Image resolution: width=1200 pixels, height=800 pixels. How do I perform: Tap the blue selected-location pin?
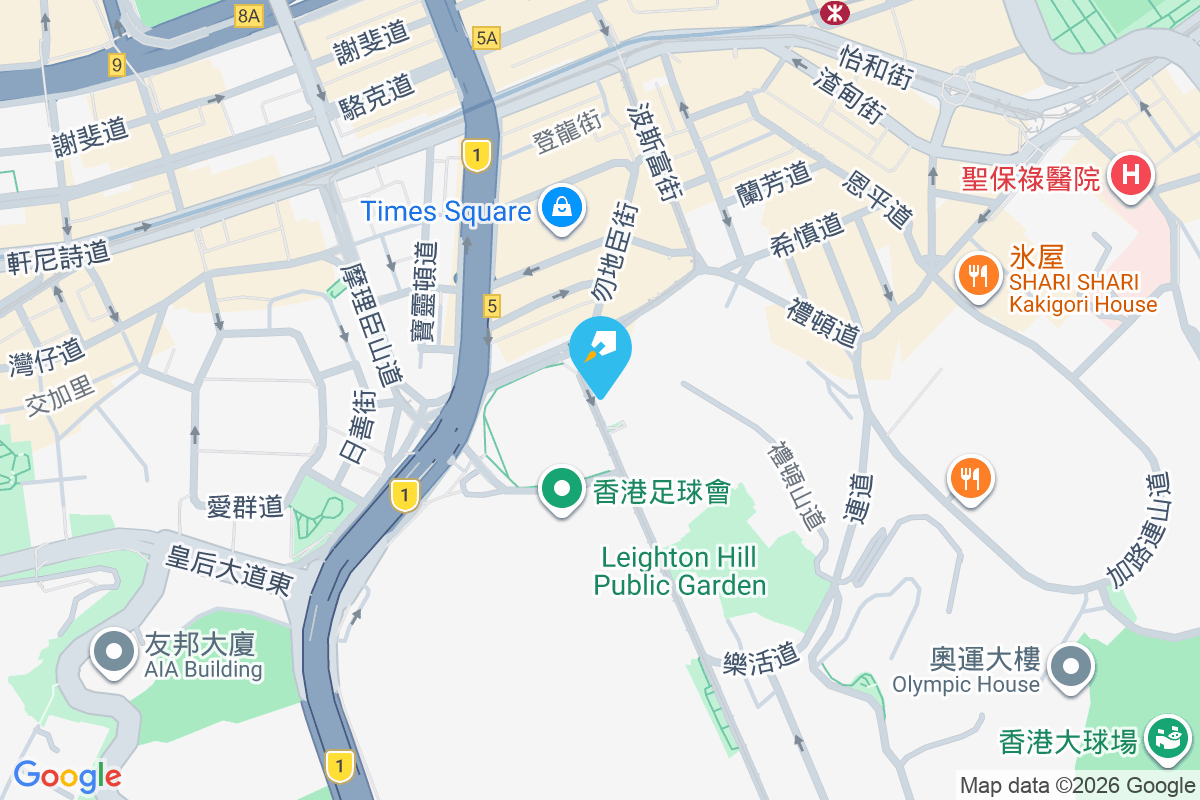click(x=601, y=351)
